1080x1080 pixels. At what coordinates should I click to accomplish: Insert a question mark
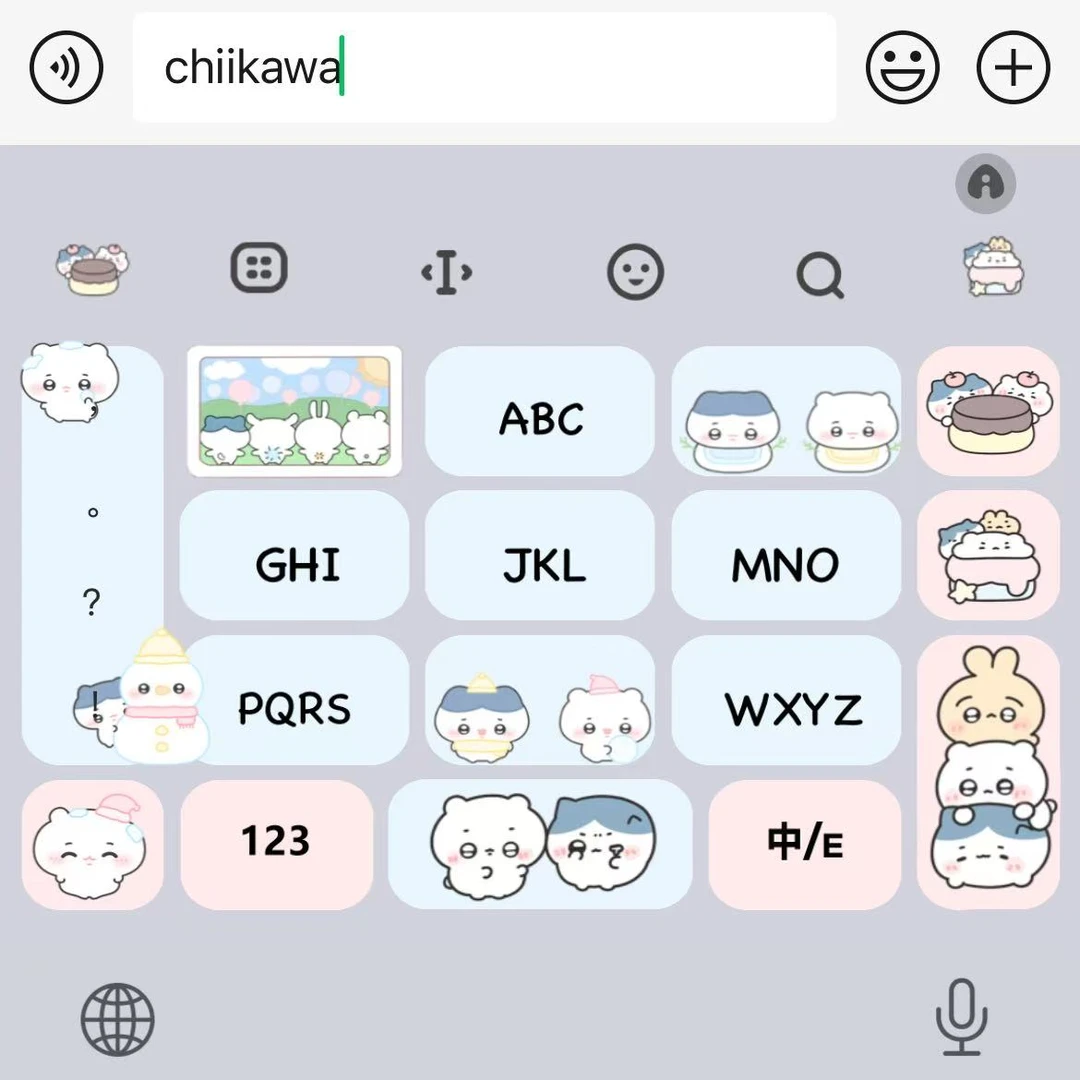coord(92,603)
